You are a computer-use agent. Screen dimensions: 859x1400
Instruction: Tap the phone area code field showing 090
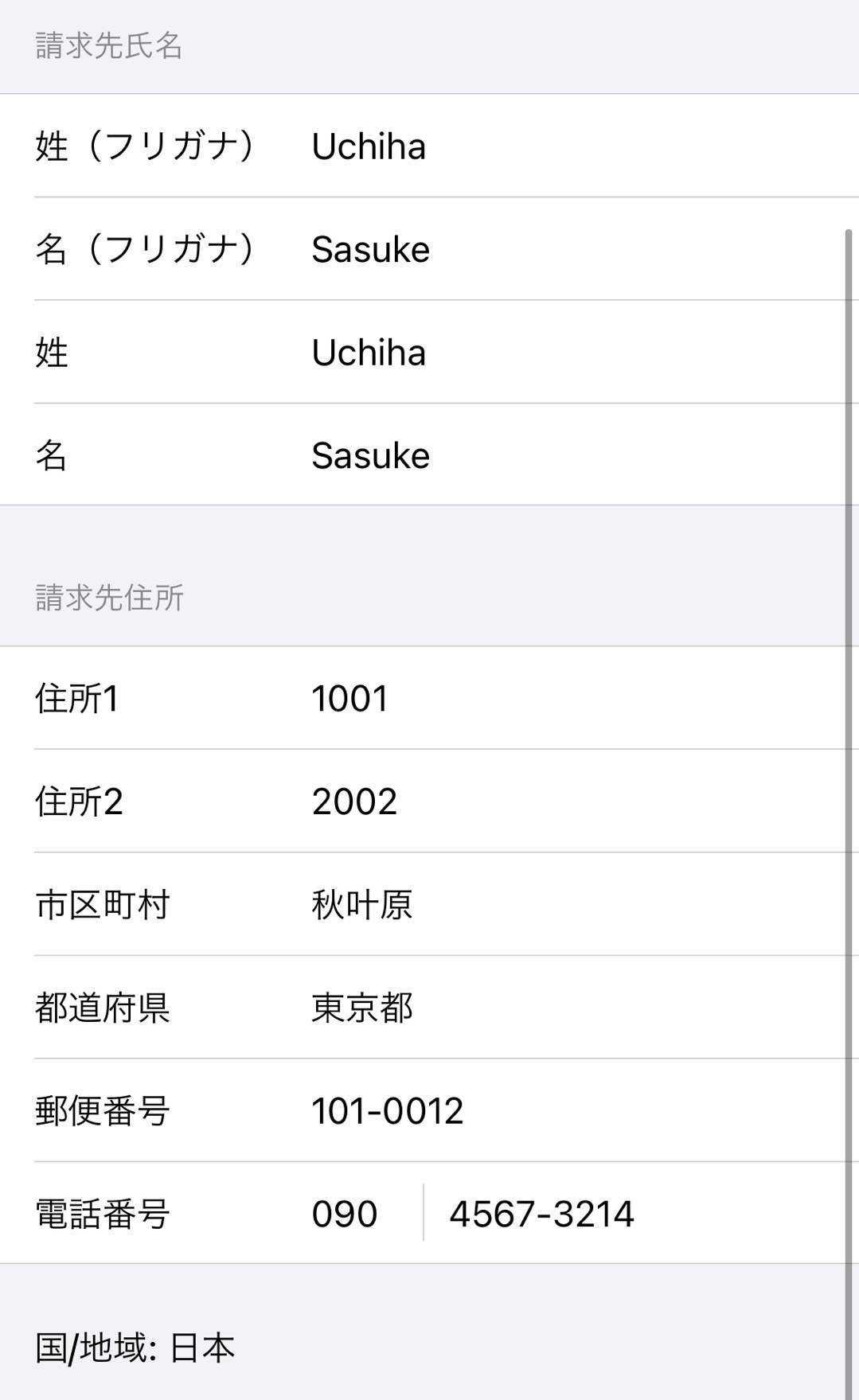pos(344,1213)
